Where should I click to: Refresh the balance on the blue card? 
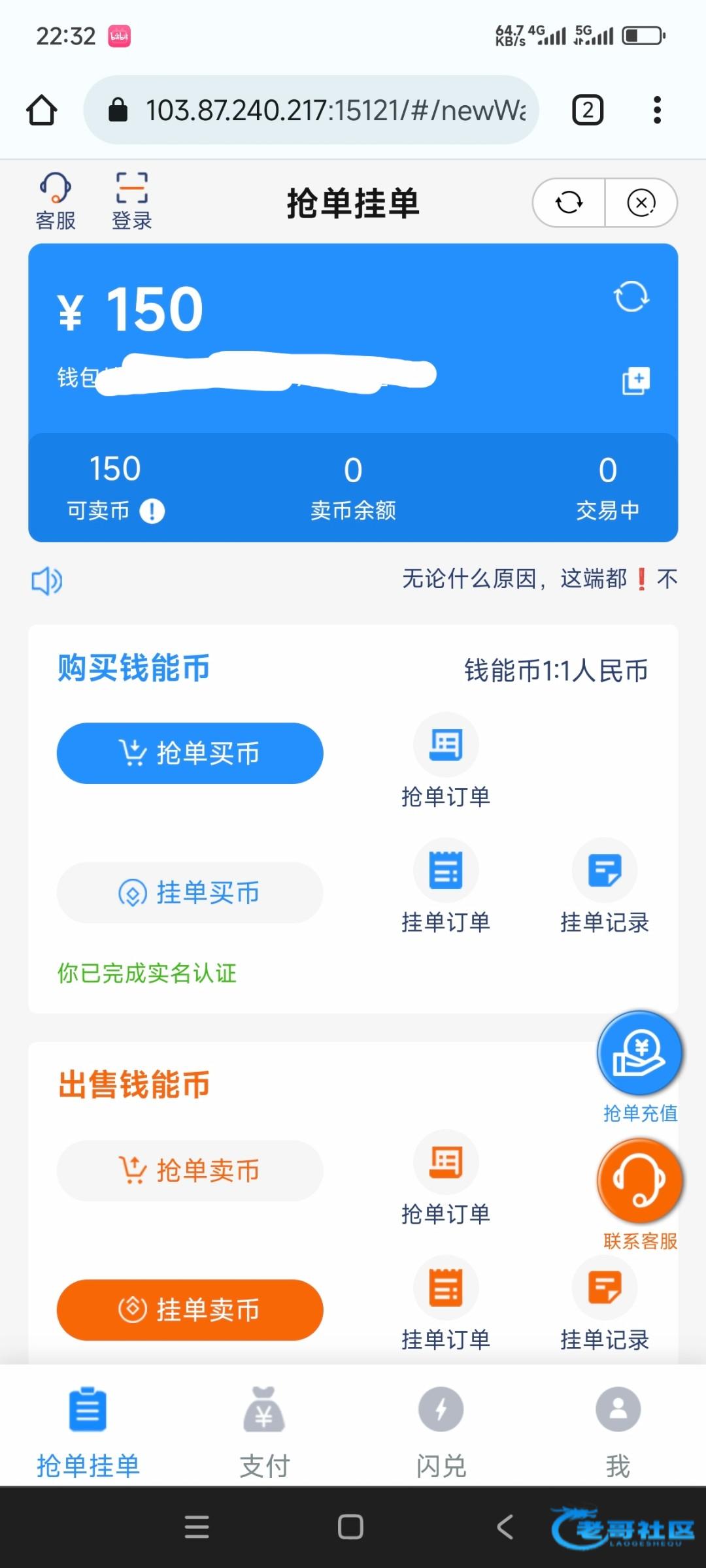(631, 297)
